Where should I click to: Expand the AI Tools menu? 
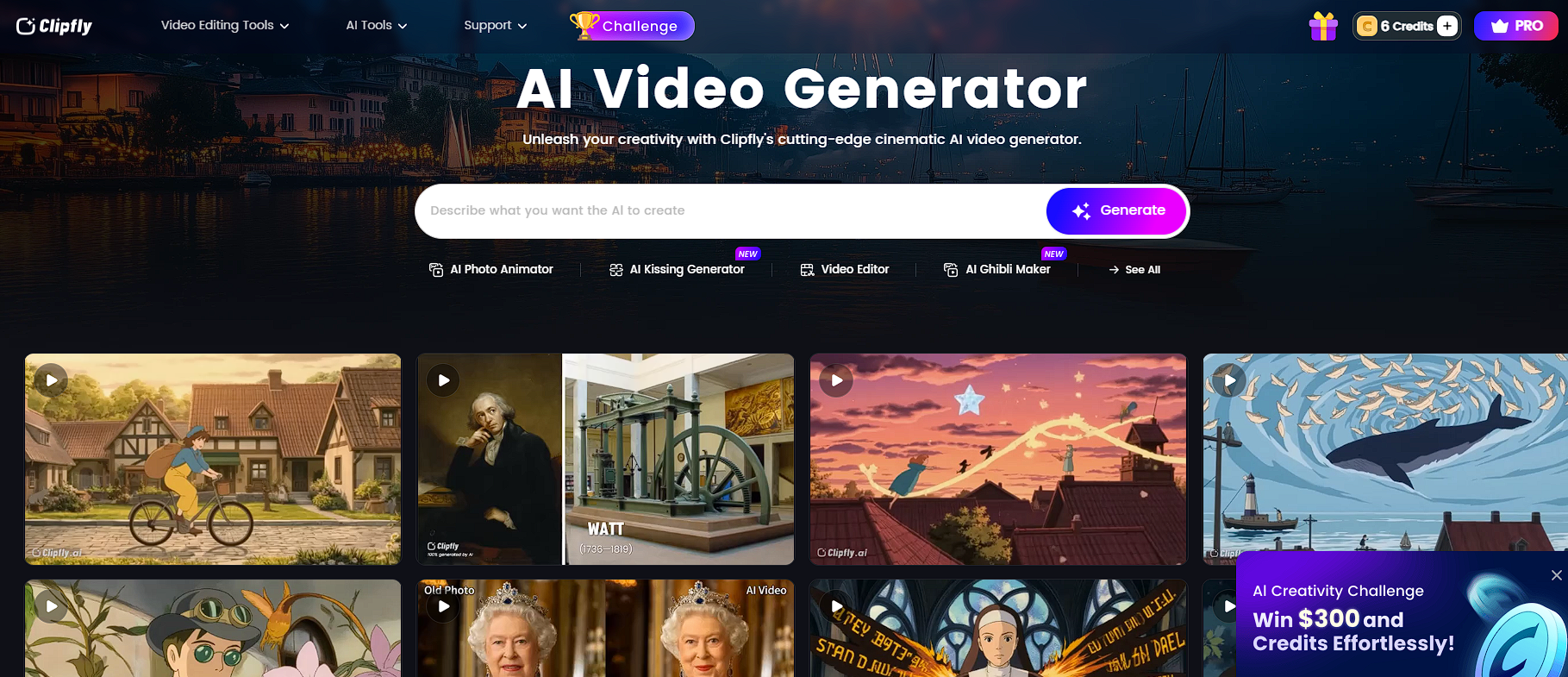pyautogui.click(x=376, y=26)
